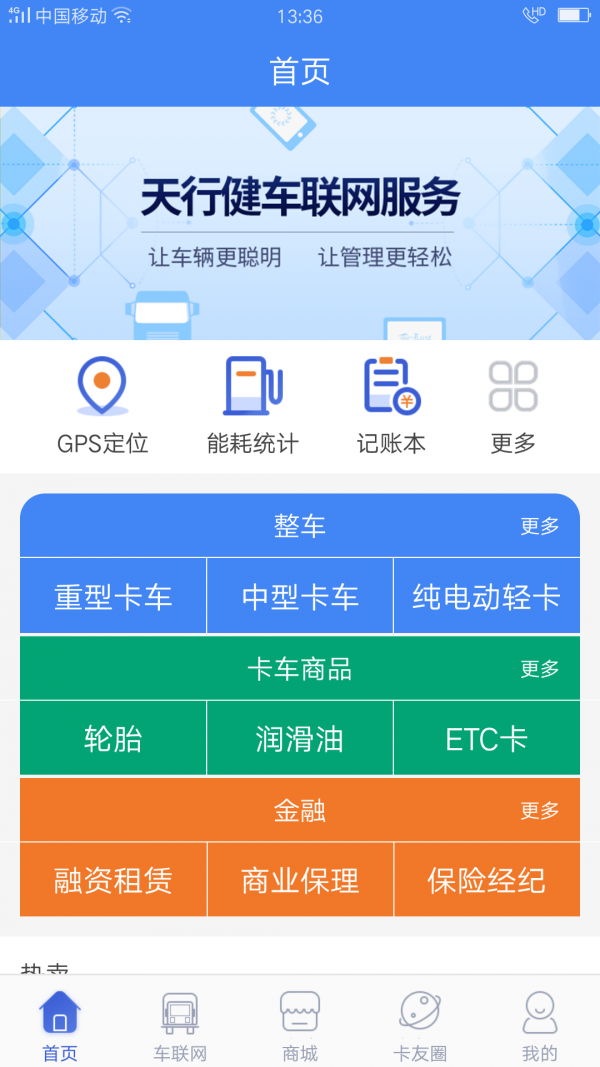The height and width of the screenshot is (1067, 600).
Task: Tap 更多 in the 整车 section
Action: pyautogui.click(x=539, y=526)
